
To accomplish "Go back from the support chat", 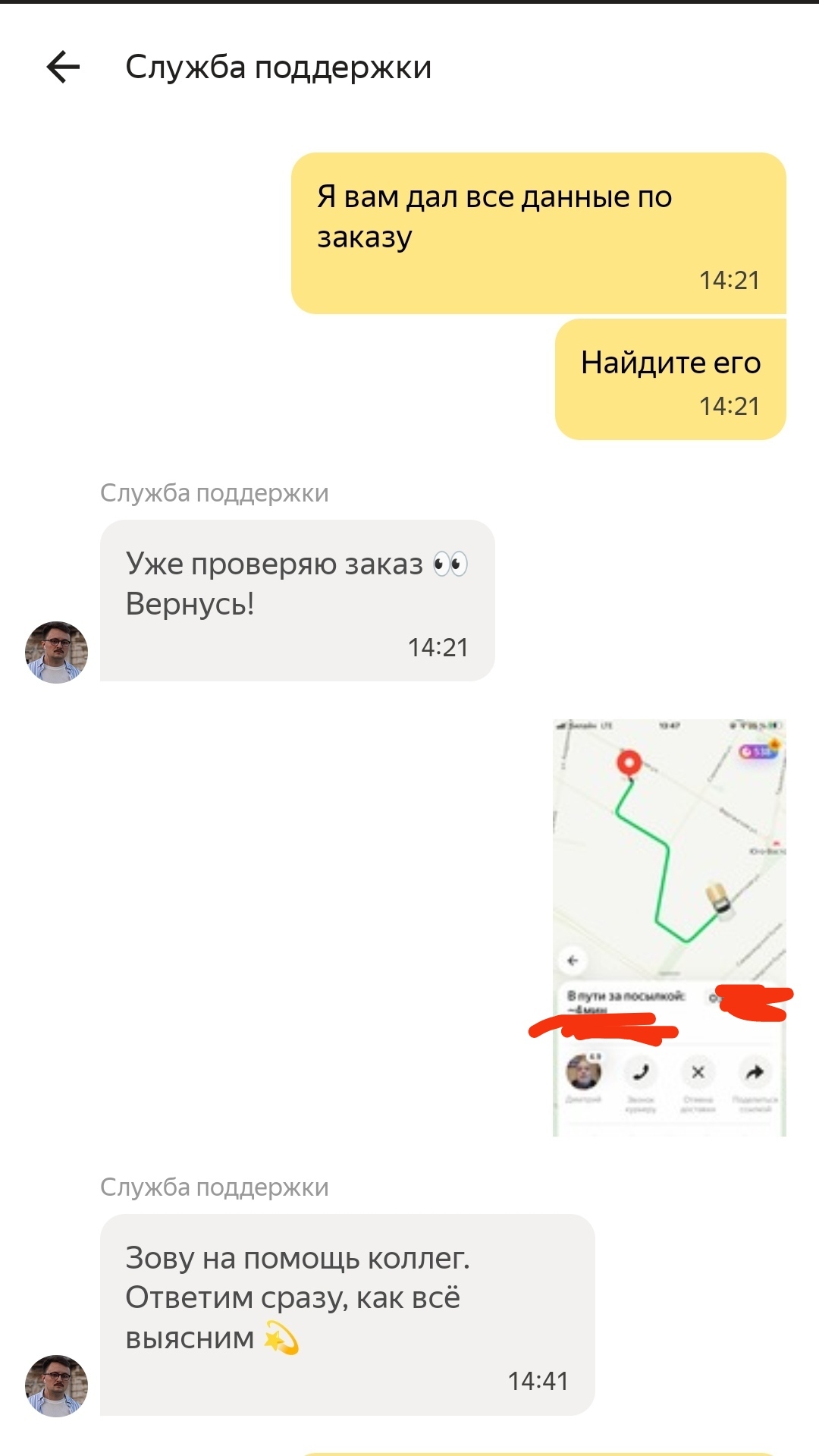I will click(x=63, y=67).
